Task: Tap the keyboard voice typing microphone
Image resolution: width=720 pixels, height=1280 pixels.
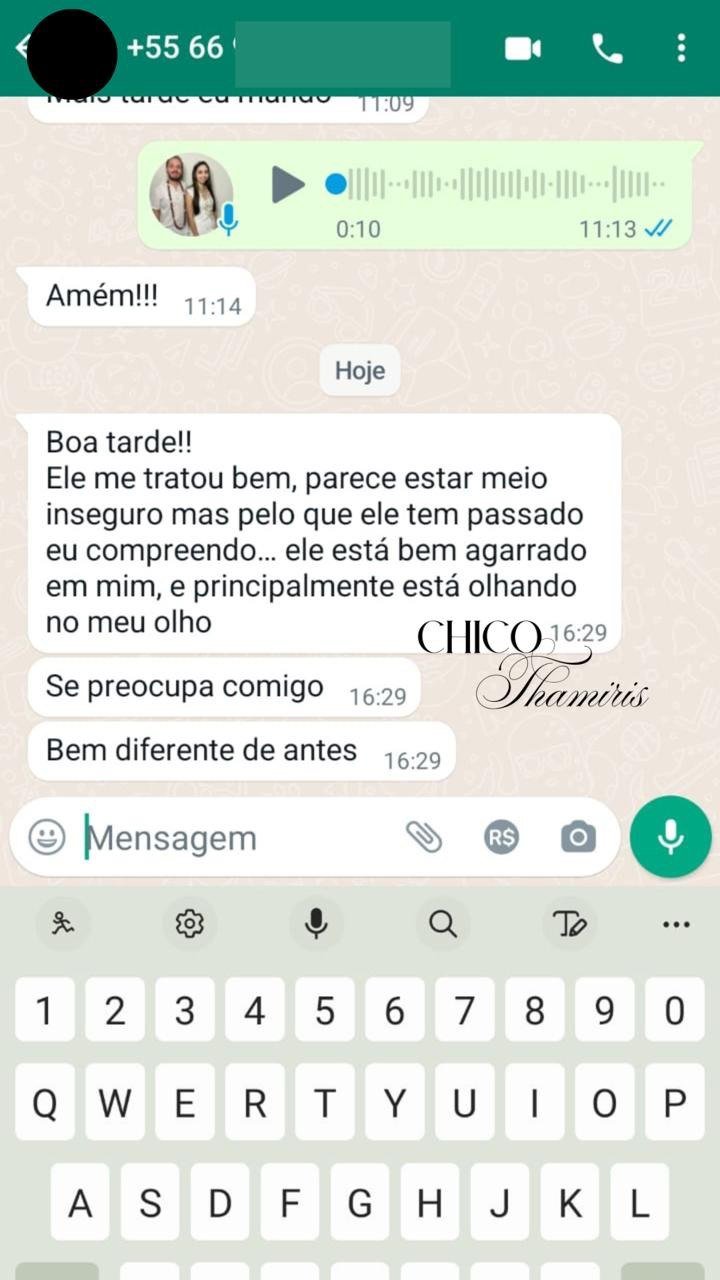Action: point(316,924)
